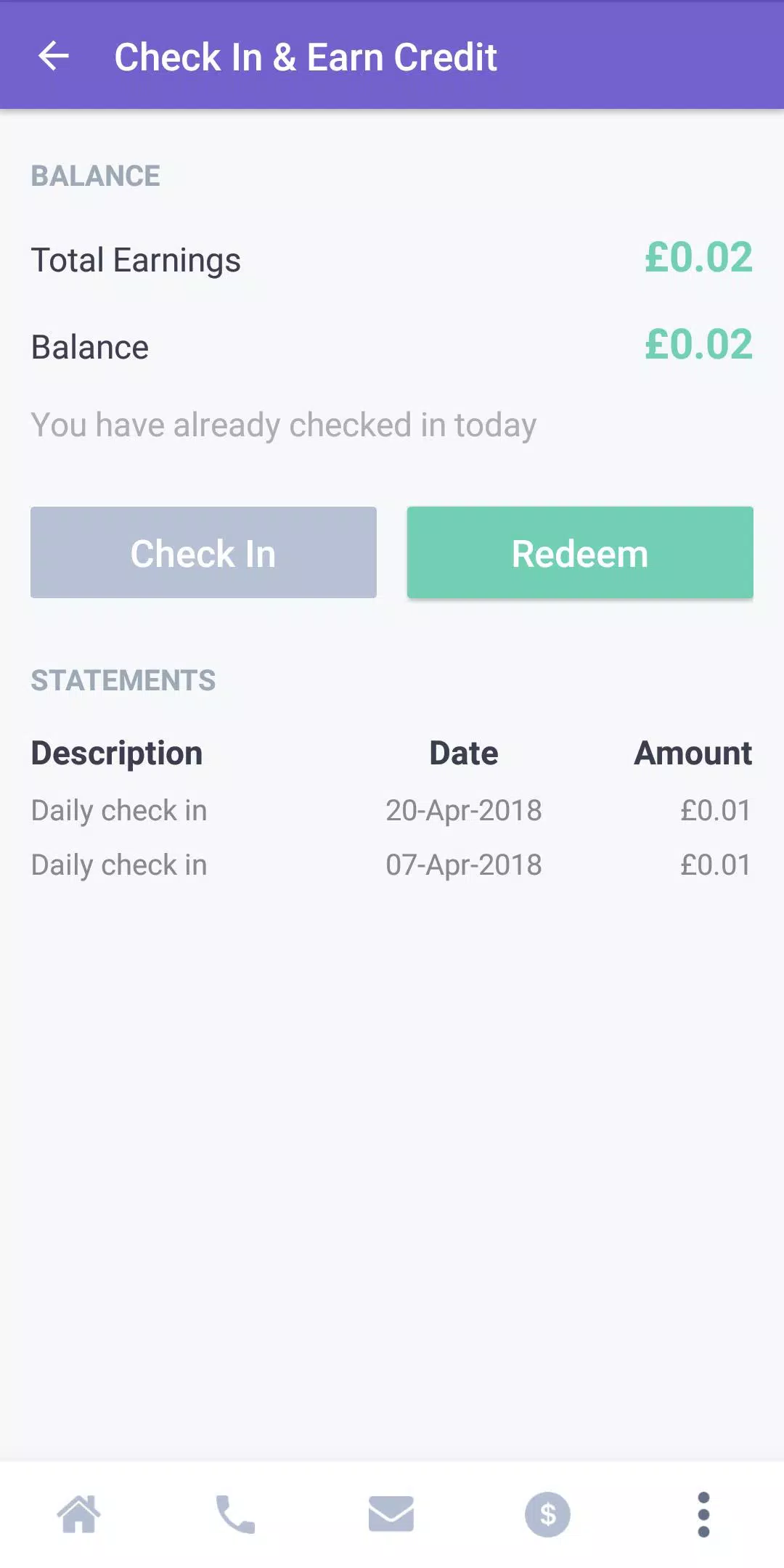Go back using the top arrow
This screenshot has width=784, height=1568.
(54, 56)
